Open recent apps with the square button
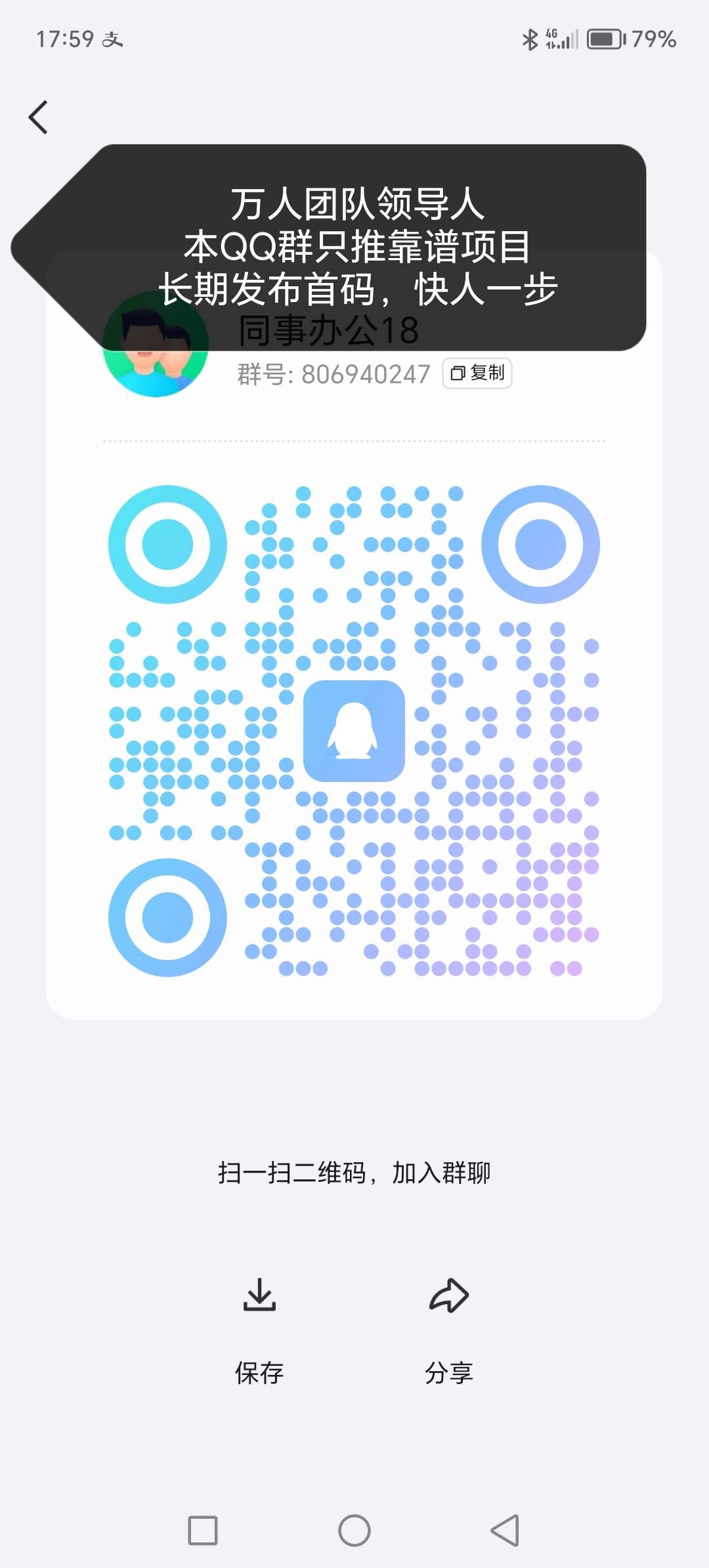The image size is (709, 1568). [x=203, y=1531]
